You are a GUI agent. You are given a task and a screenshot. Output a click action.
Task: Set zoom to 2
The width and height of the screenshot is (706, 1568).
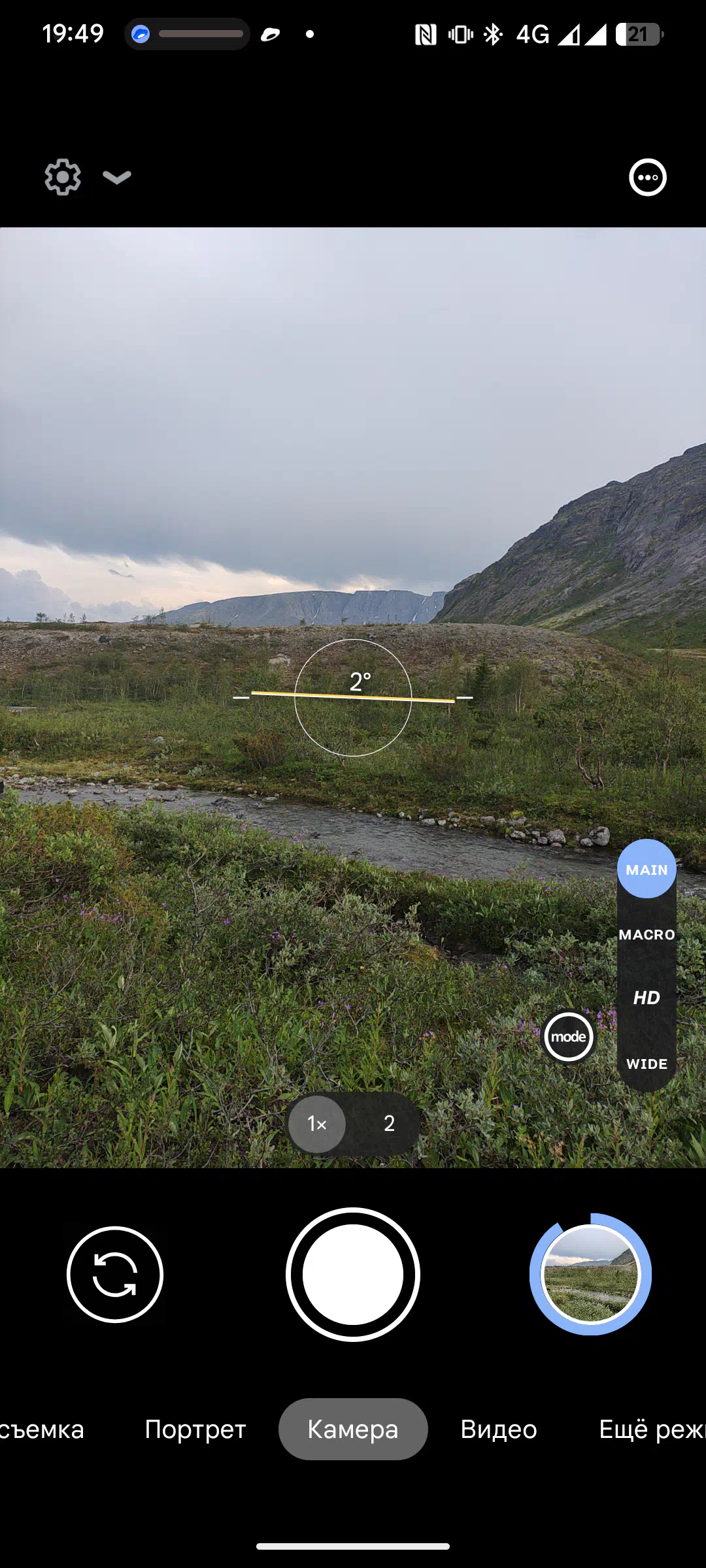point(389,1124)
